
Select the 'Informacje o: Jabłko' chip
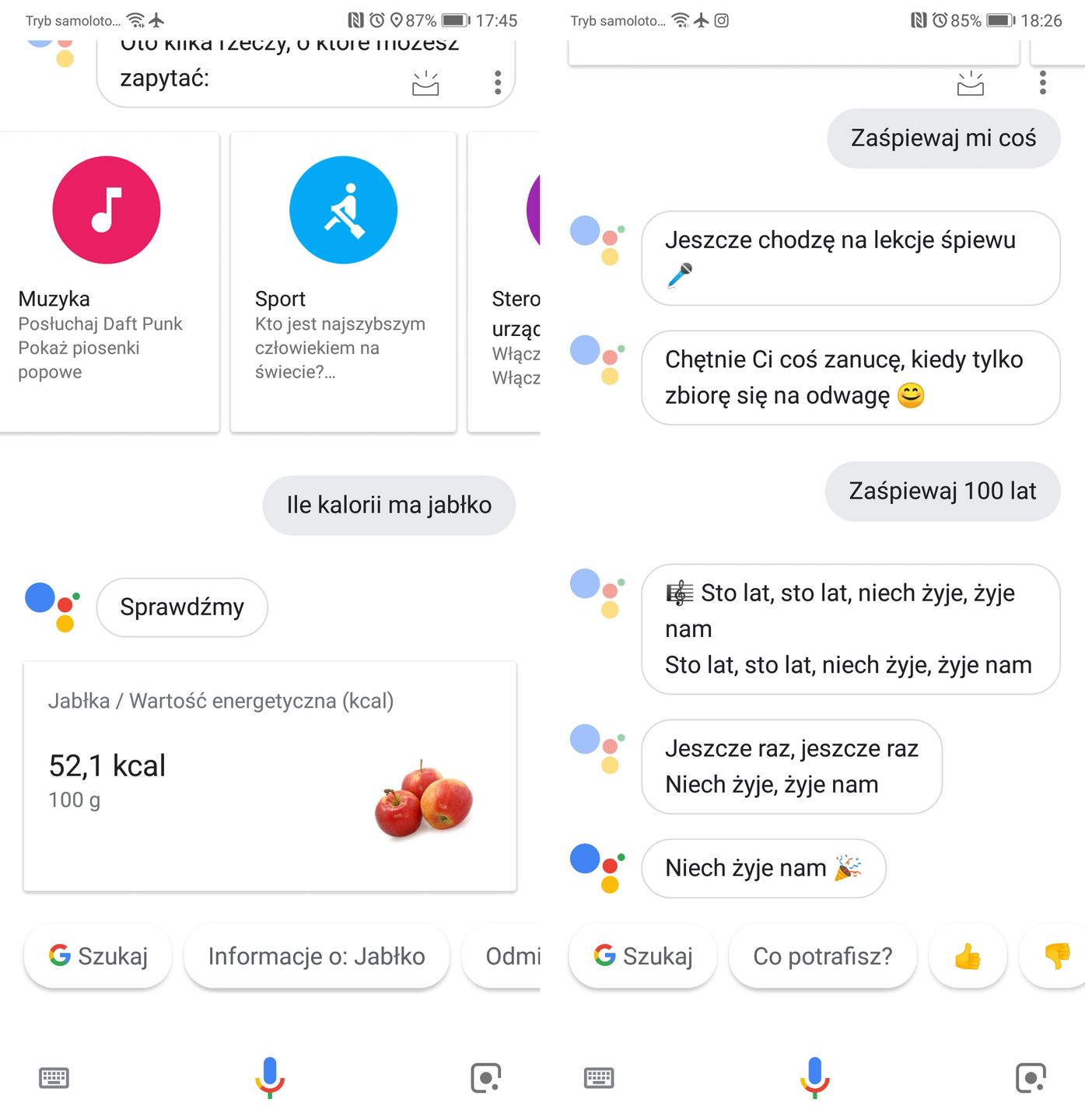pyautogui.click(x=317, y=956)
